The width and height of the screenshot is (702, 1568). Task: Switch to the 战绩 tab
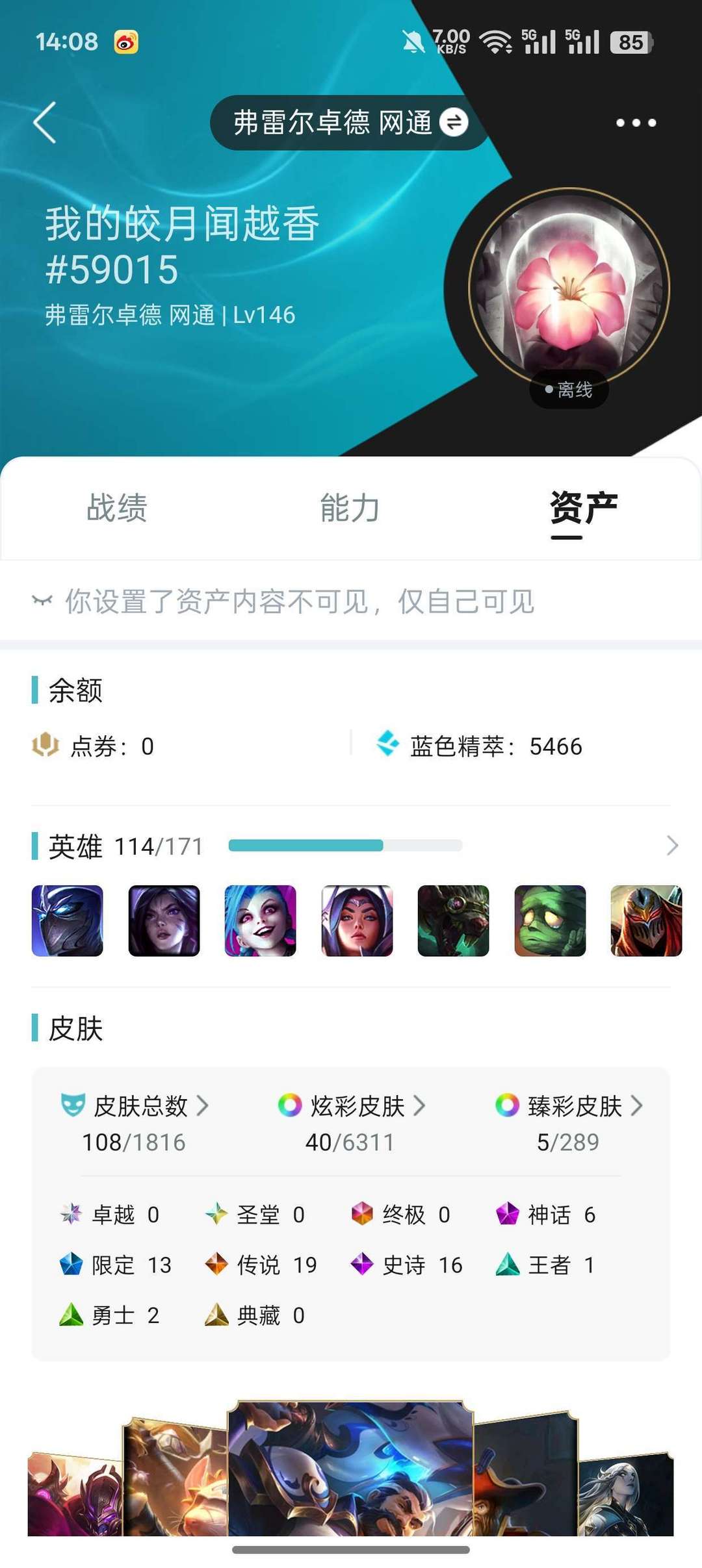pyautogui.click(x=117, y=508)
